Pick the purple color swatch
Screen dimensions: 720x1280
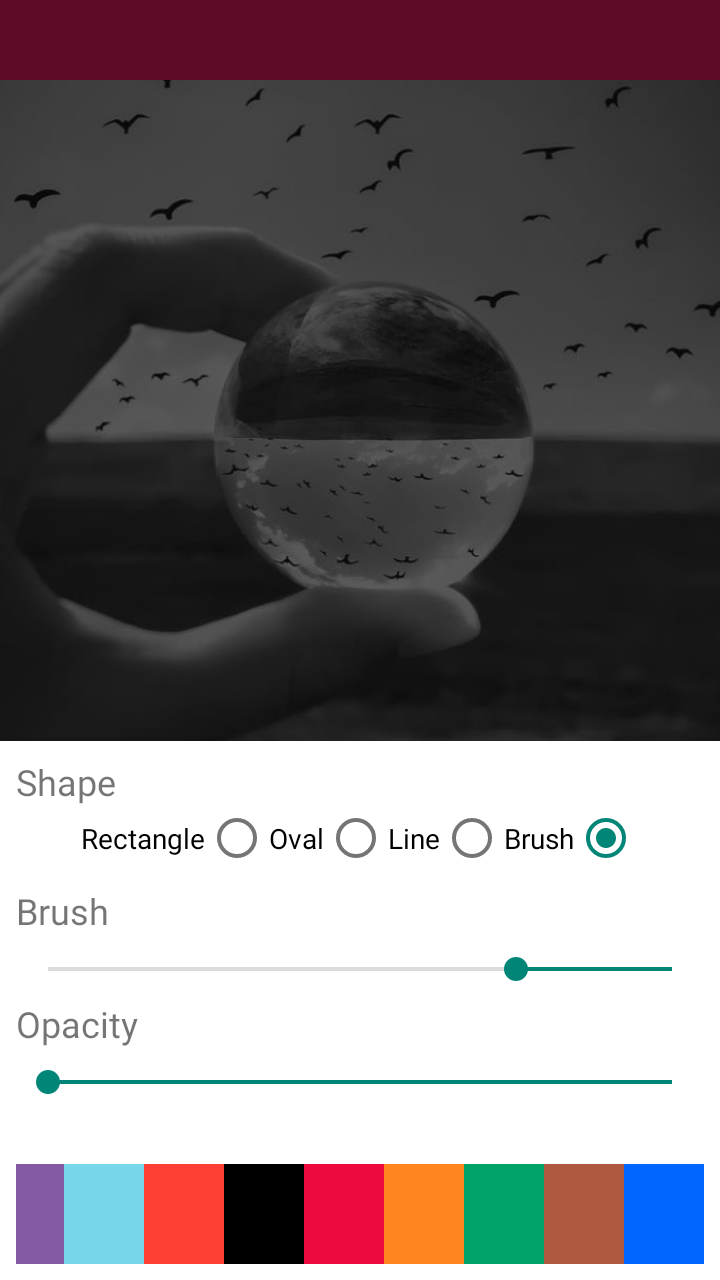40,1214
